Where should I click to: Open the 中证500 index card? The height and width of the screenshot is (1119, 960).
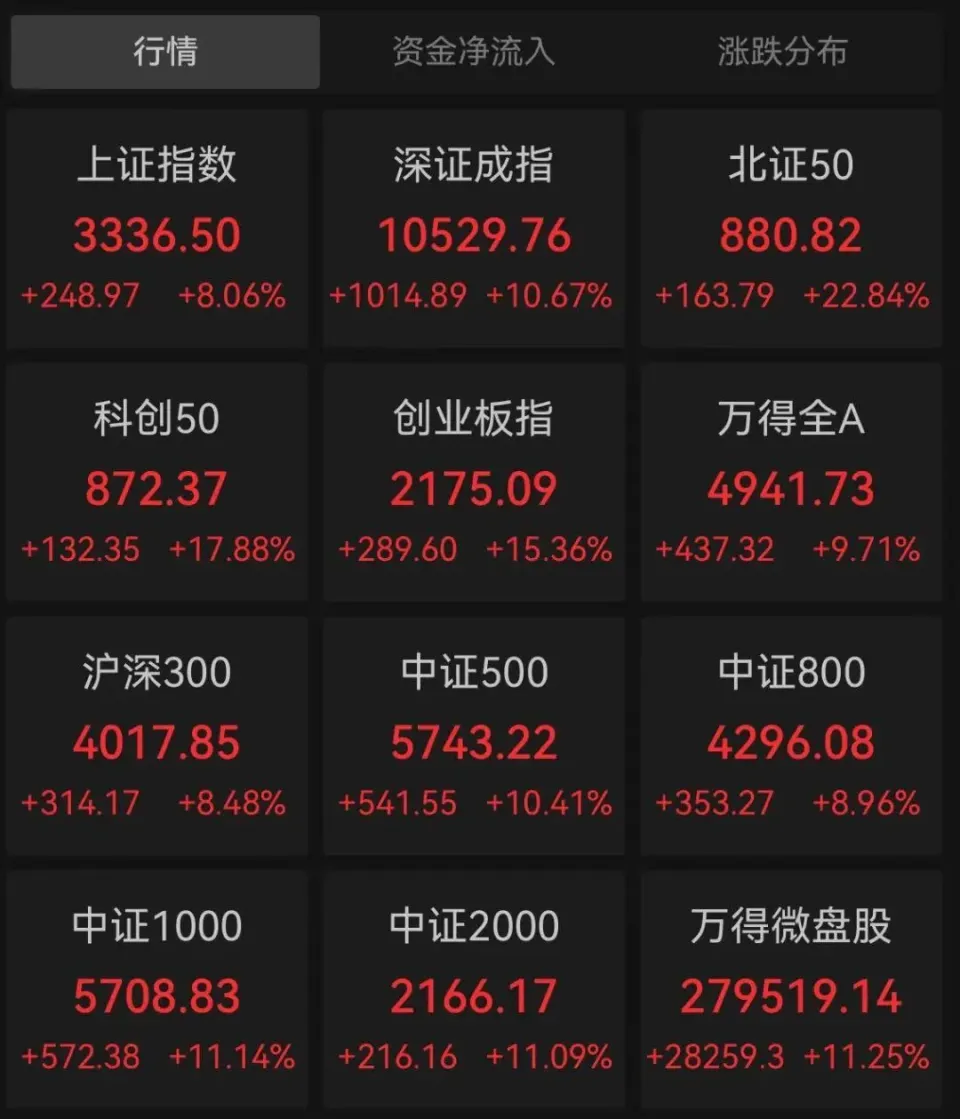[474, 737]
